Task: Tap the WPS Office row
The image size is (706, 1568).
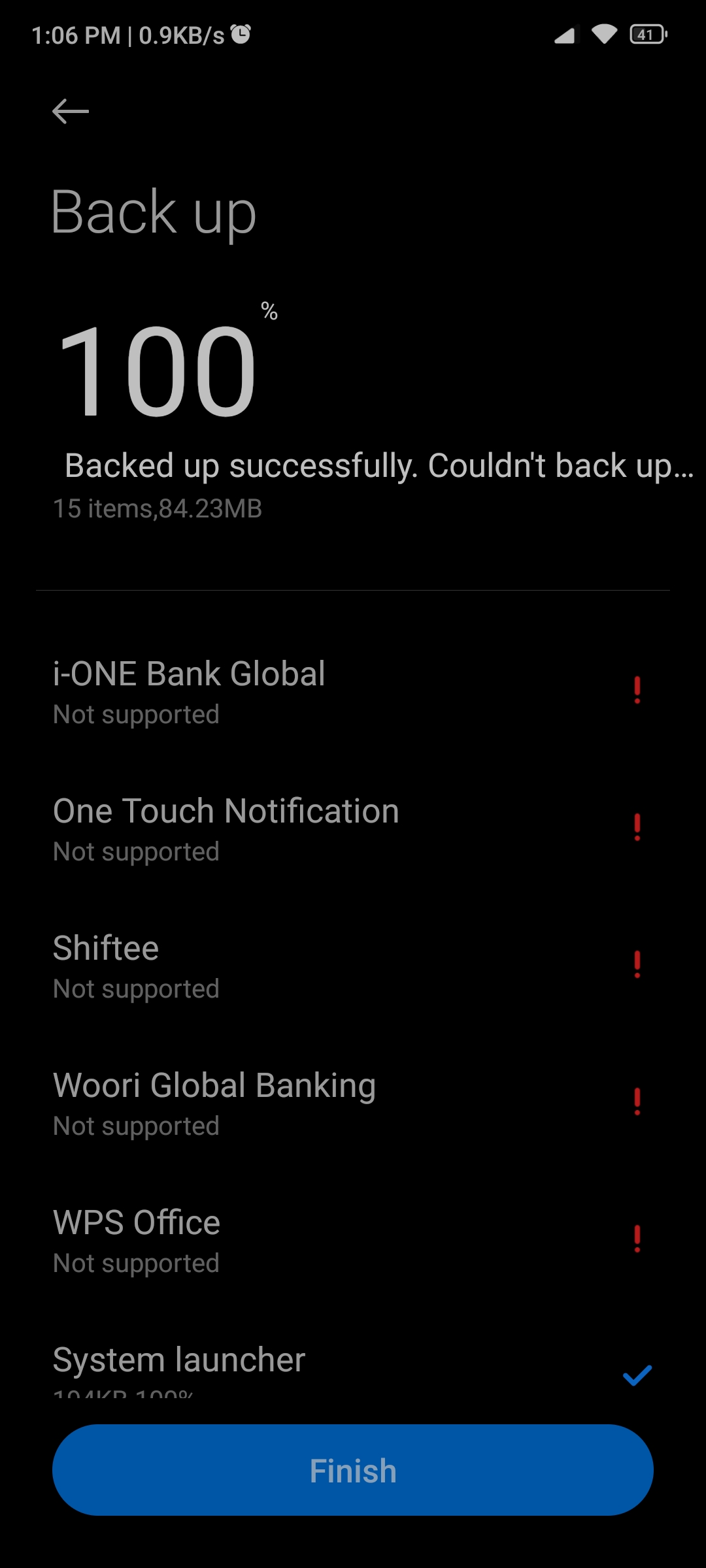Action: pos(353,1241)
